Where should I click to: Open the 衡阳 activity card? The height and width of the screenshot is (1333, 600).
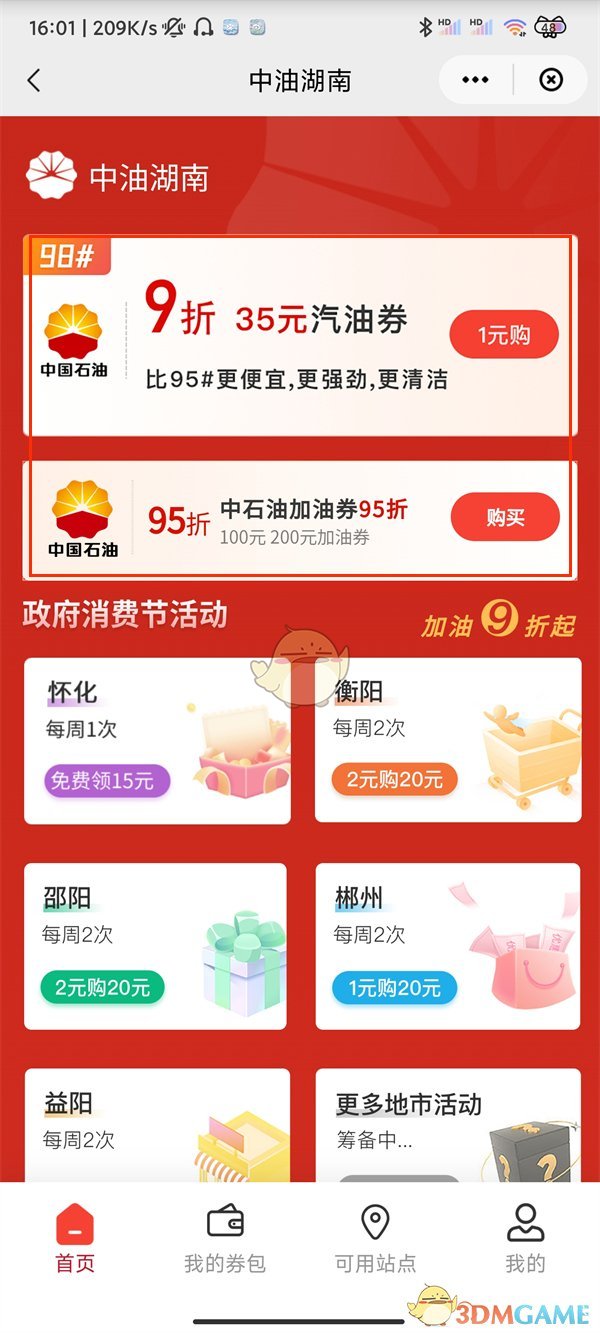coord(447,740)
